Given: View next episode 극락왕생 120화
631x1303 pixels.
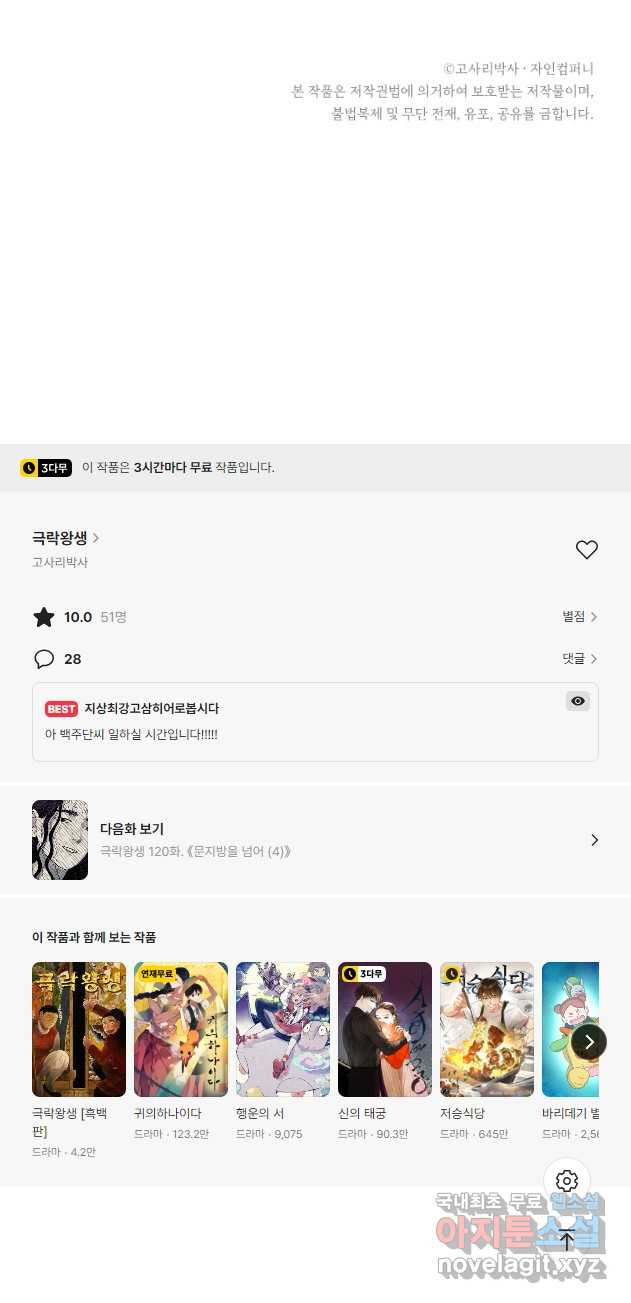Looking at the screenshot, I should click(315, 840).
